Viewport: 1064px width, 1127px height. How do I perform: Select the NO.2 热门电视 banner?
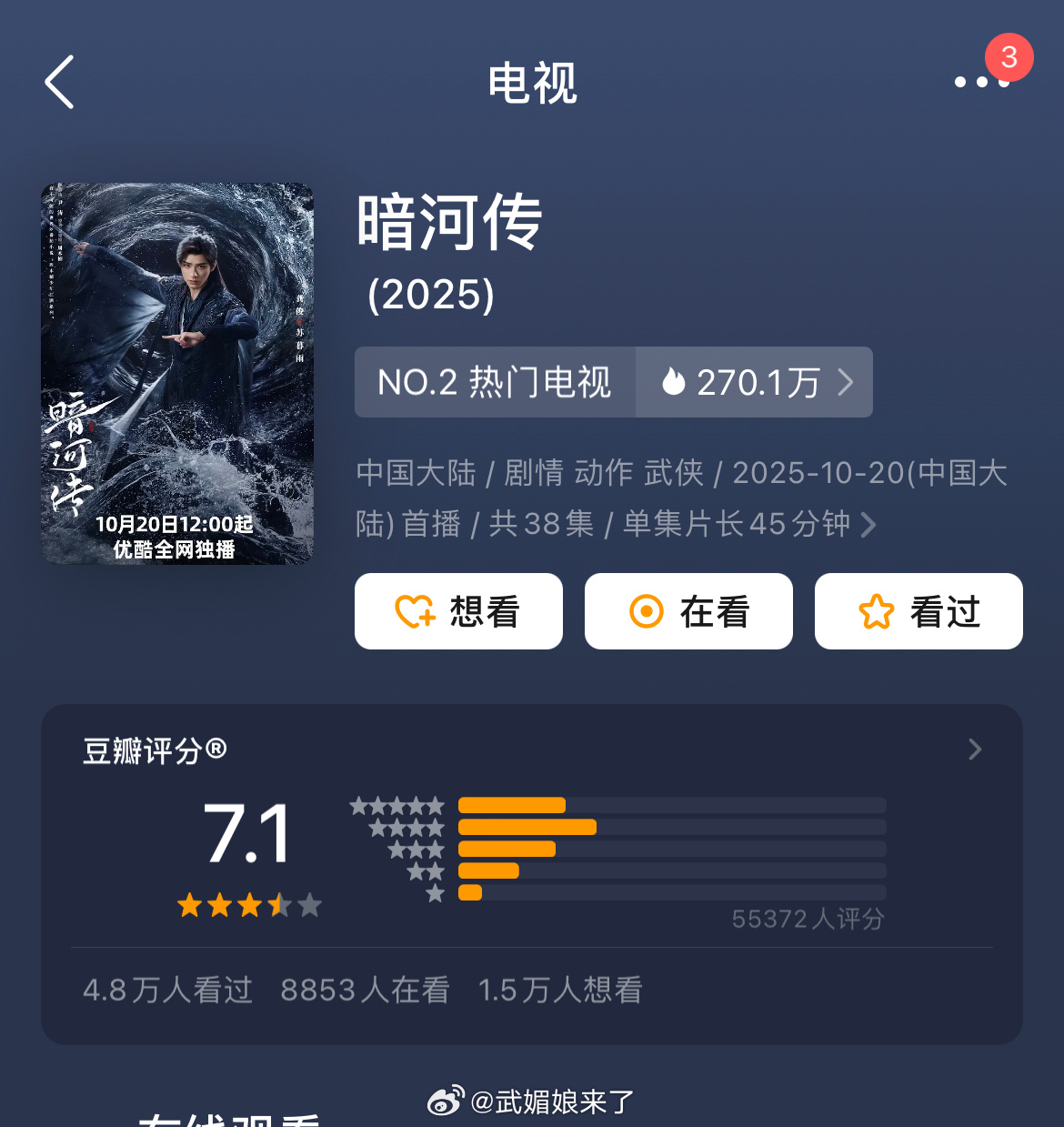click(496, 382)
